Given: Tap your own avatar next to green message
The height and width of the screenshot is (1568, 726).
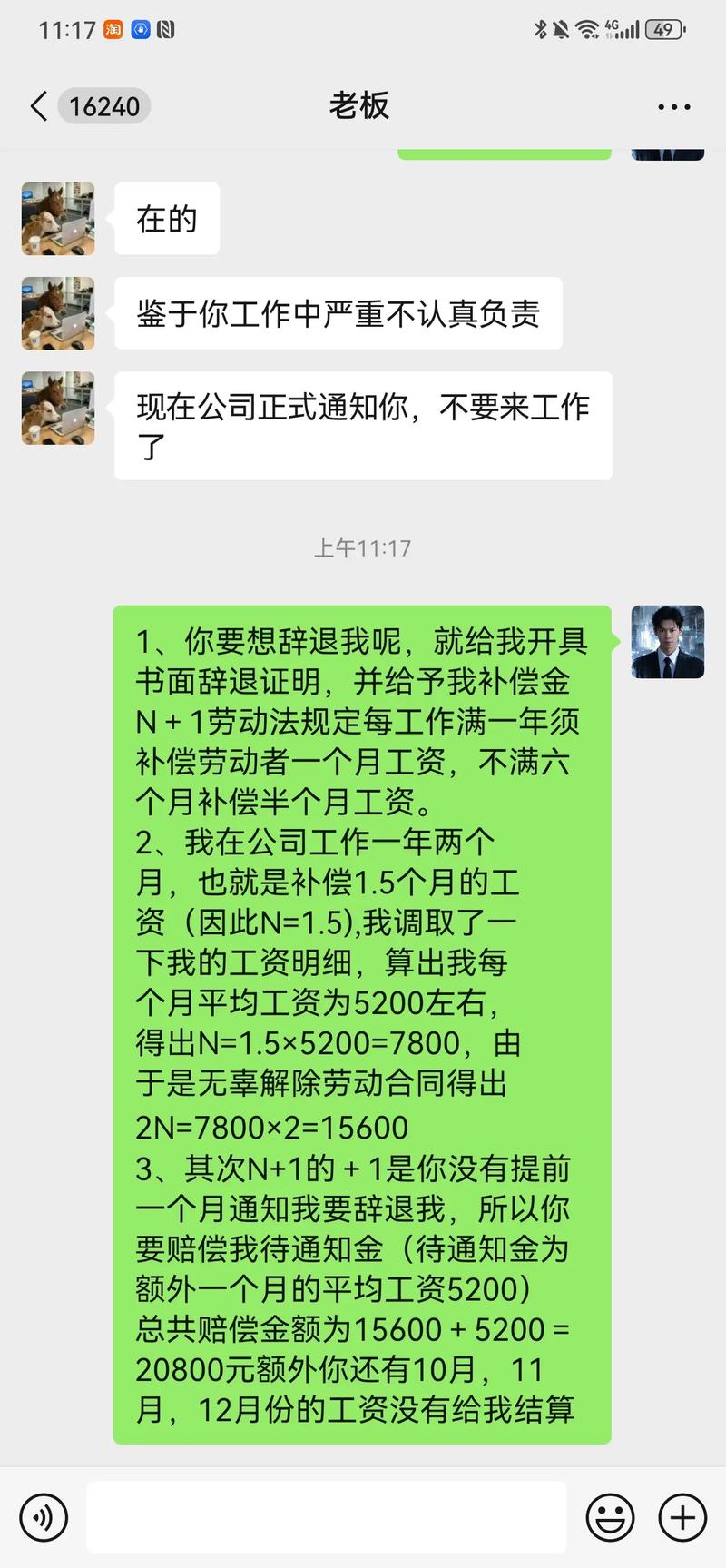Looking at the screenshot, I should pyautogui.click(x=668, y=643).
